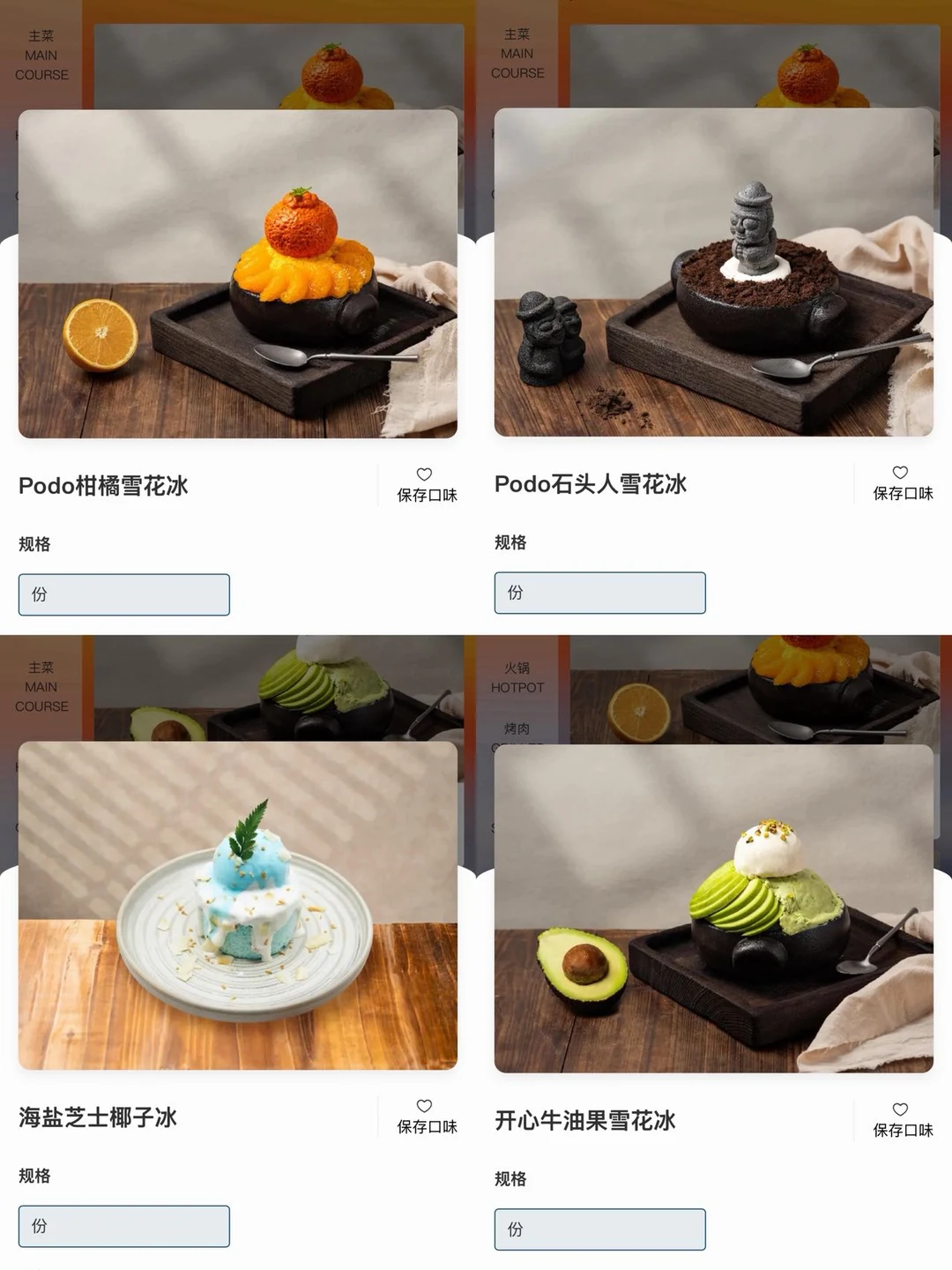952x1270 pixels.
Task: Open the Podo石头人雪花冰 dish photo
Action: (714, 273)
